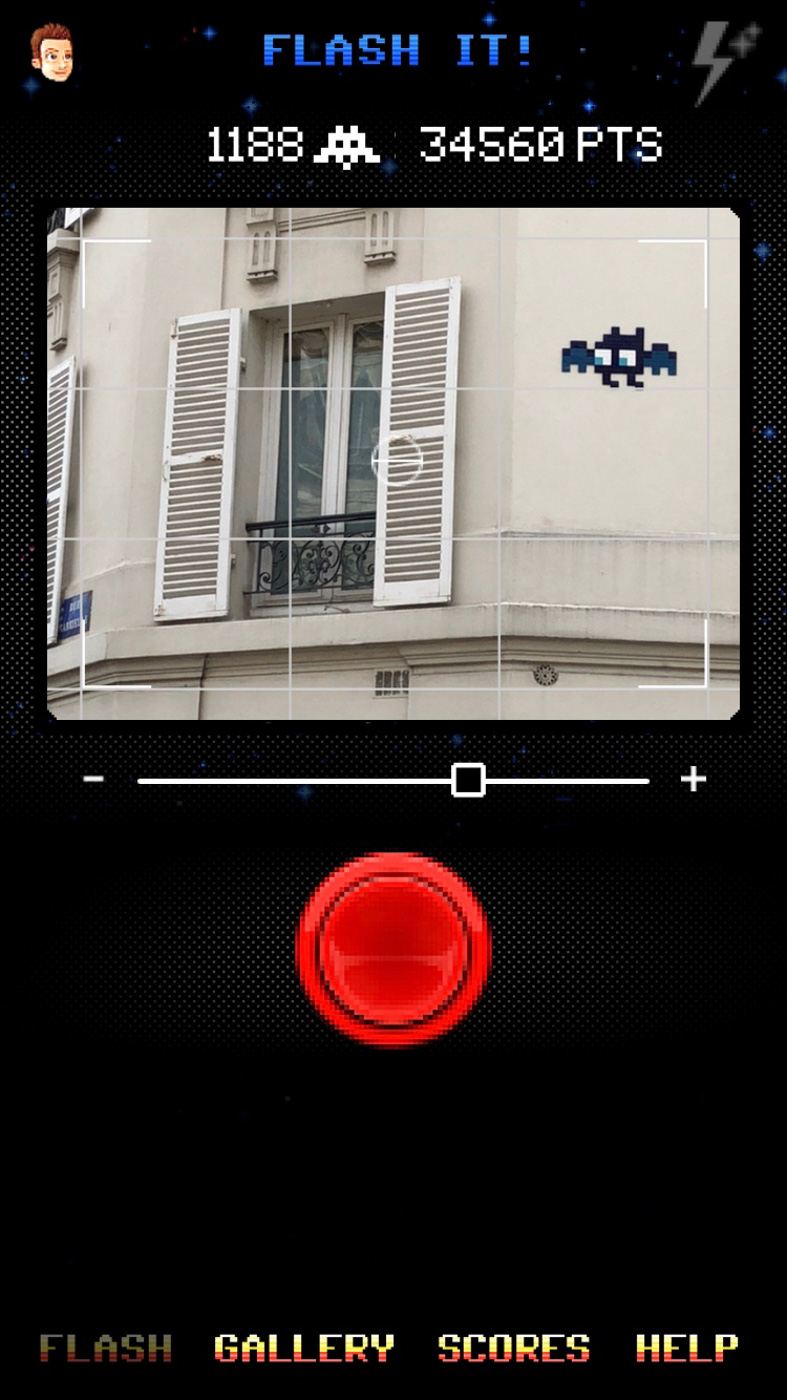Tap the red flash capture button

click(x=394, y=949)
